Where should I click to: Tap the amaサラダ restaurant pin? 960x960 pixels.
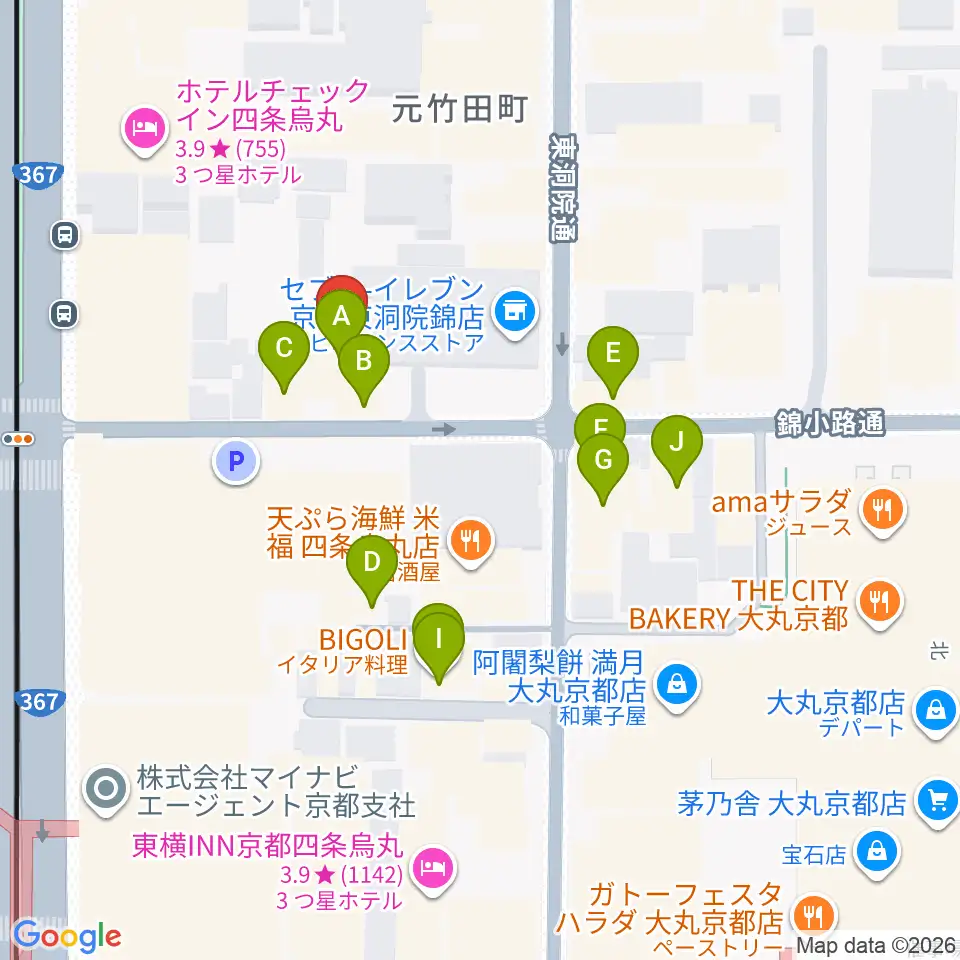pyautogui.click(x=882, y=510)
